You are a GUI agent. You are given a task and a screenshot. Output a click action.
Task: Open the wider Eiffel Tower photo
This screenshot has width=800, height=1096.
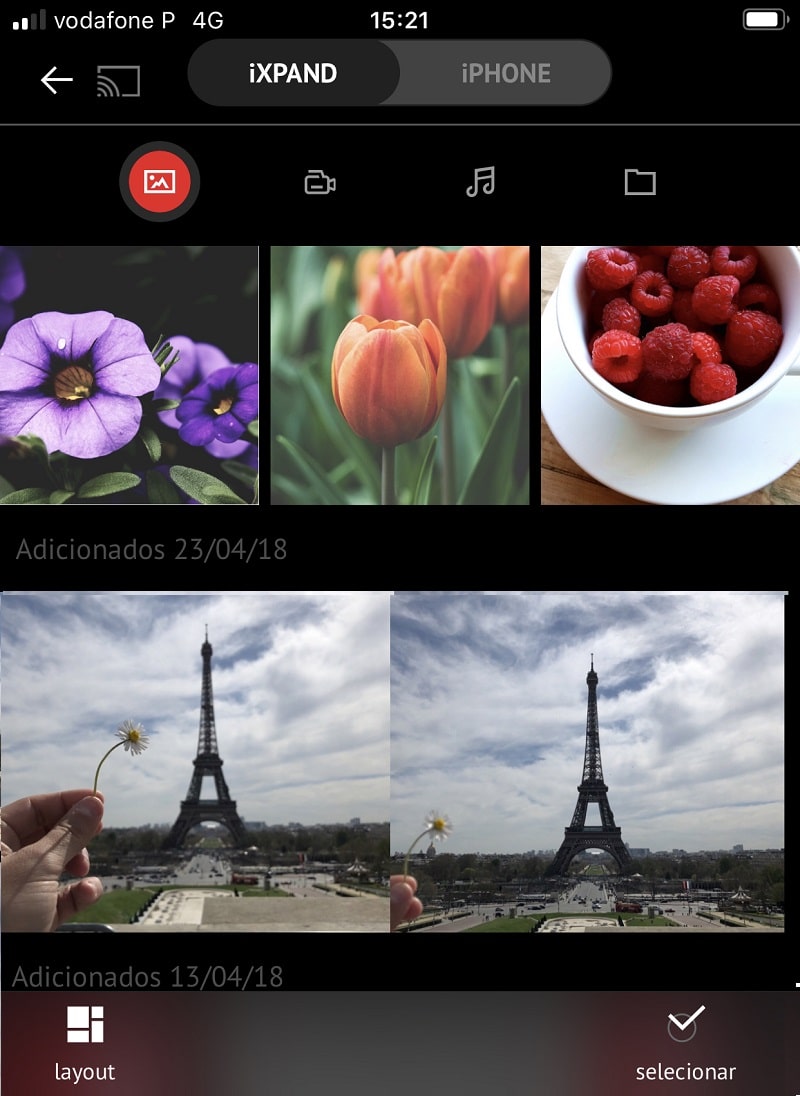[588, 762]
